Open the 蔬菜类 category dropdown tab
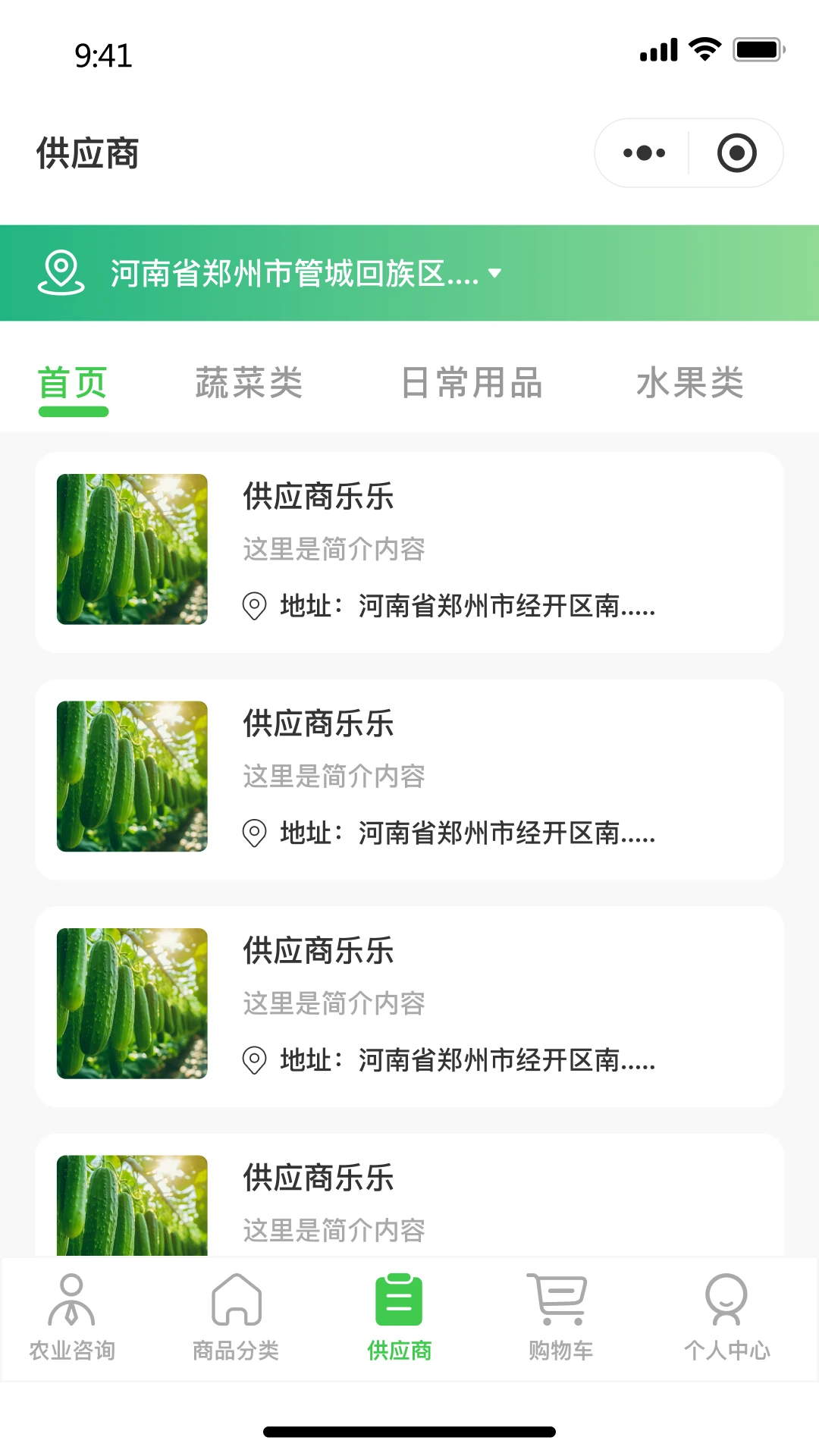The width and height of the screenshot is (819, 1456). [x=249, y=384]
